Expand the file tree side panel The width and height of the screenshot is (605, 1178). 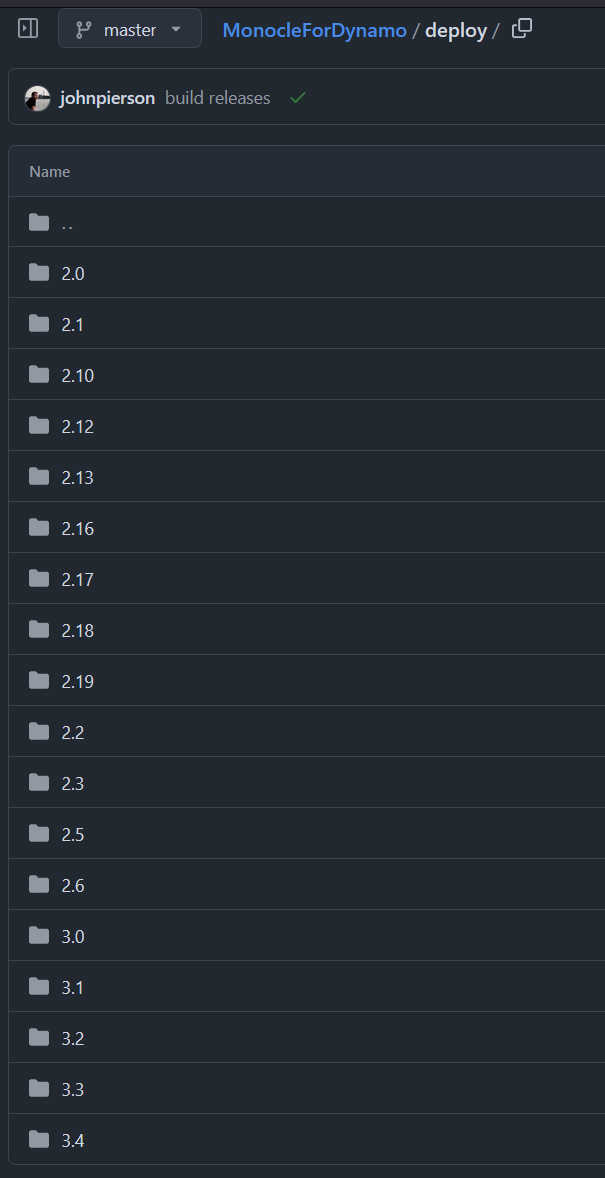(28, 29)
